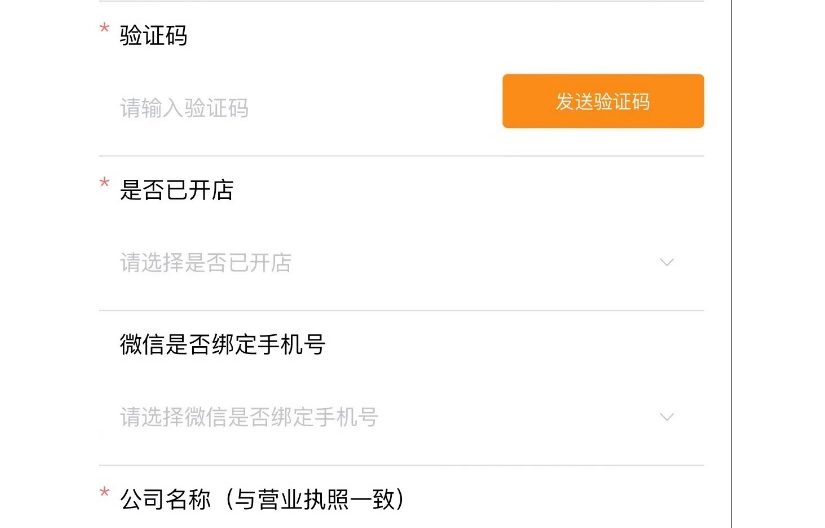Expand the 微信是否绑定手机号 selector

[400, 417]
